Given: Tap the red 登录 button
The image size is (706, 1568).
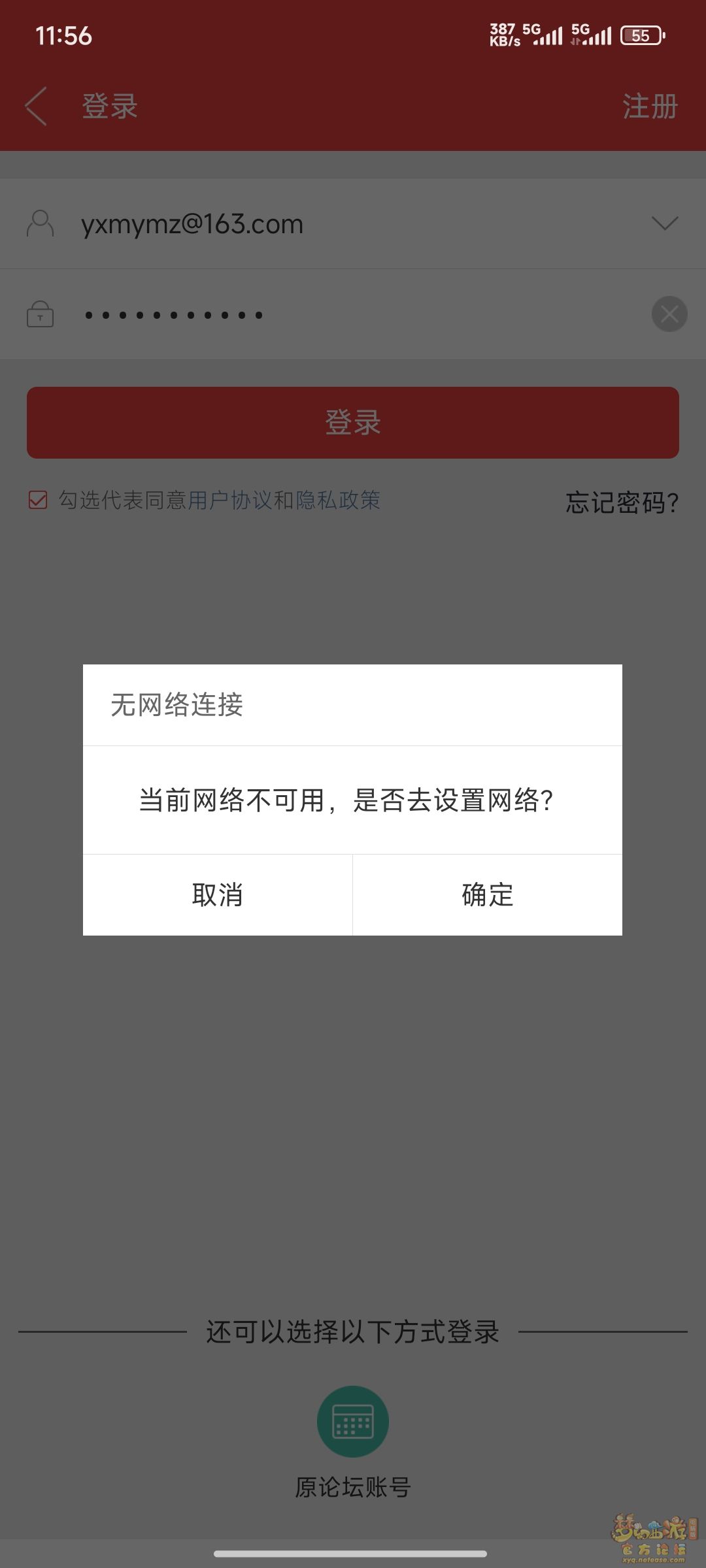Looking at the screenshot, I should pos(353,422).
